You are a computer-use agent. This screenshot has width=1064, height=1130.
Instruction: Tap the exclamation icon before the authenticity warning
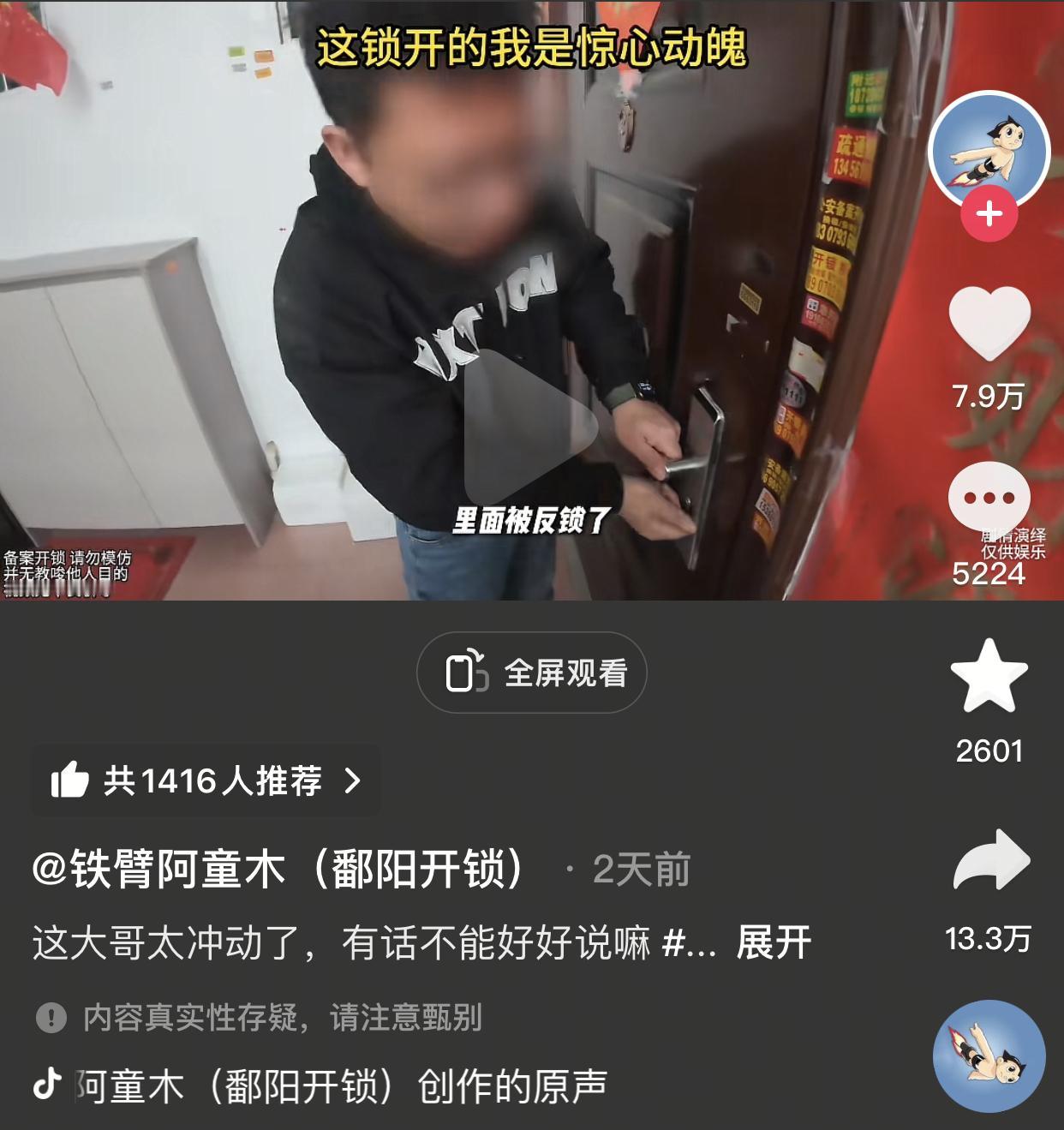click(53, 1018)
